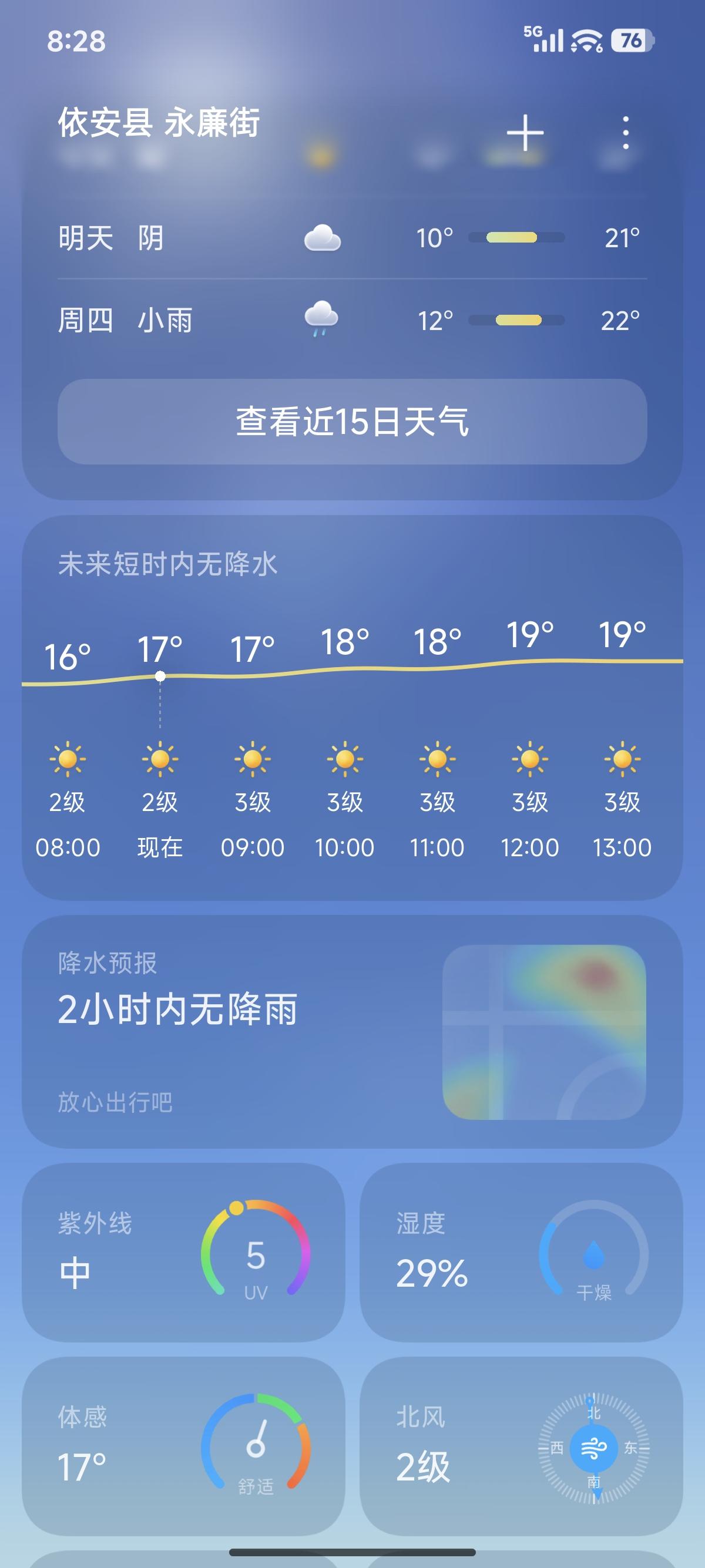This screenshot has width=705, height=1568.
Task: Open the 湿度 29% humidity card
Action: pos(521,1252)
